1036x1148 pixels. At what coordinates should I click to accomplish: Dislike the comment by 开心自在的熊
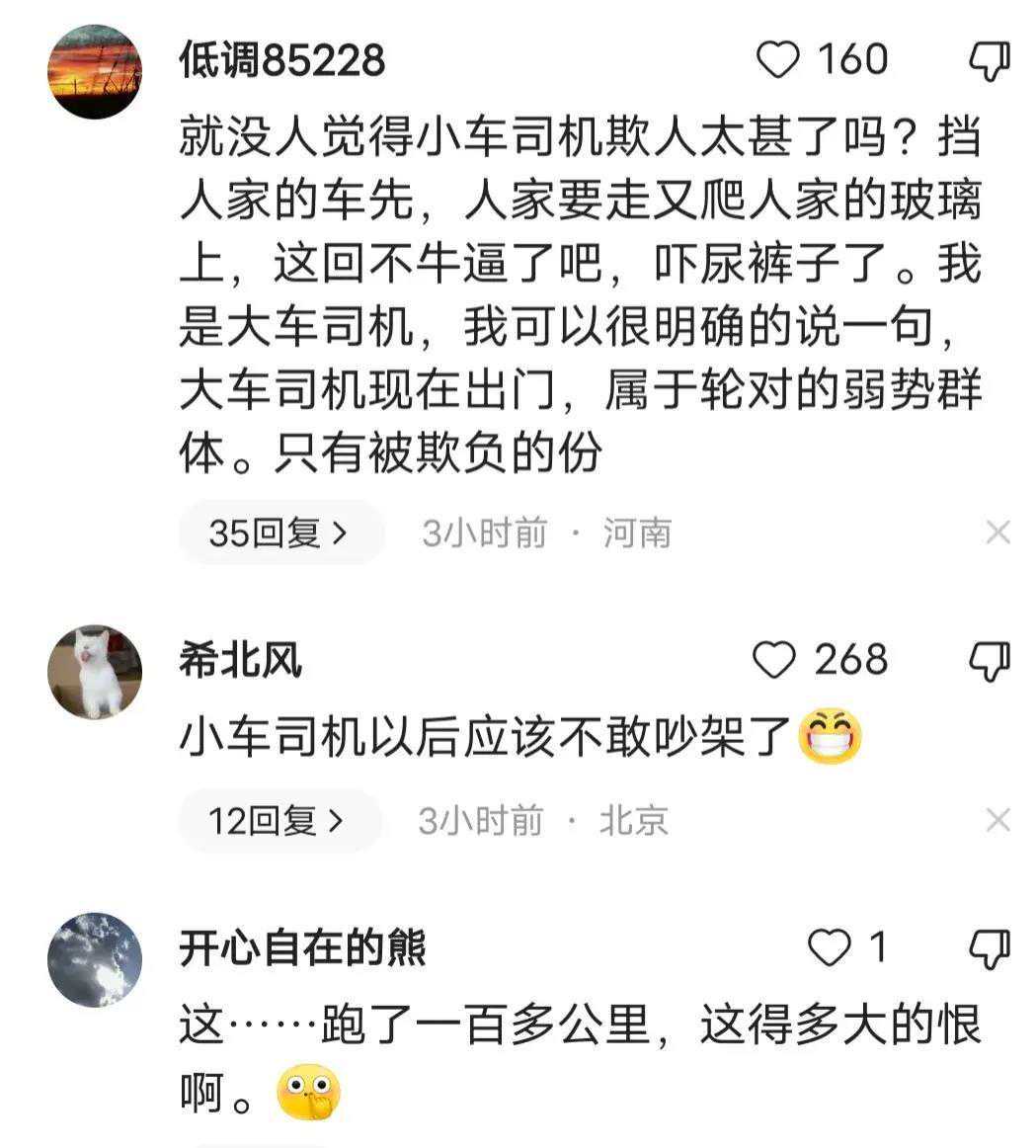[990, 948]
